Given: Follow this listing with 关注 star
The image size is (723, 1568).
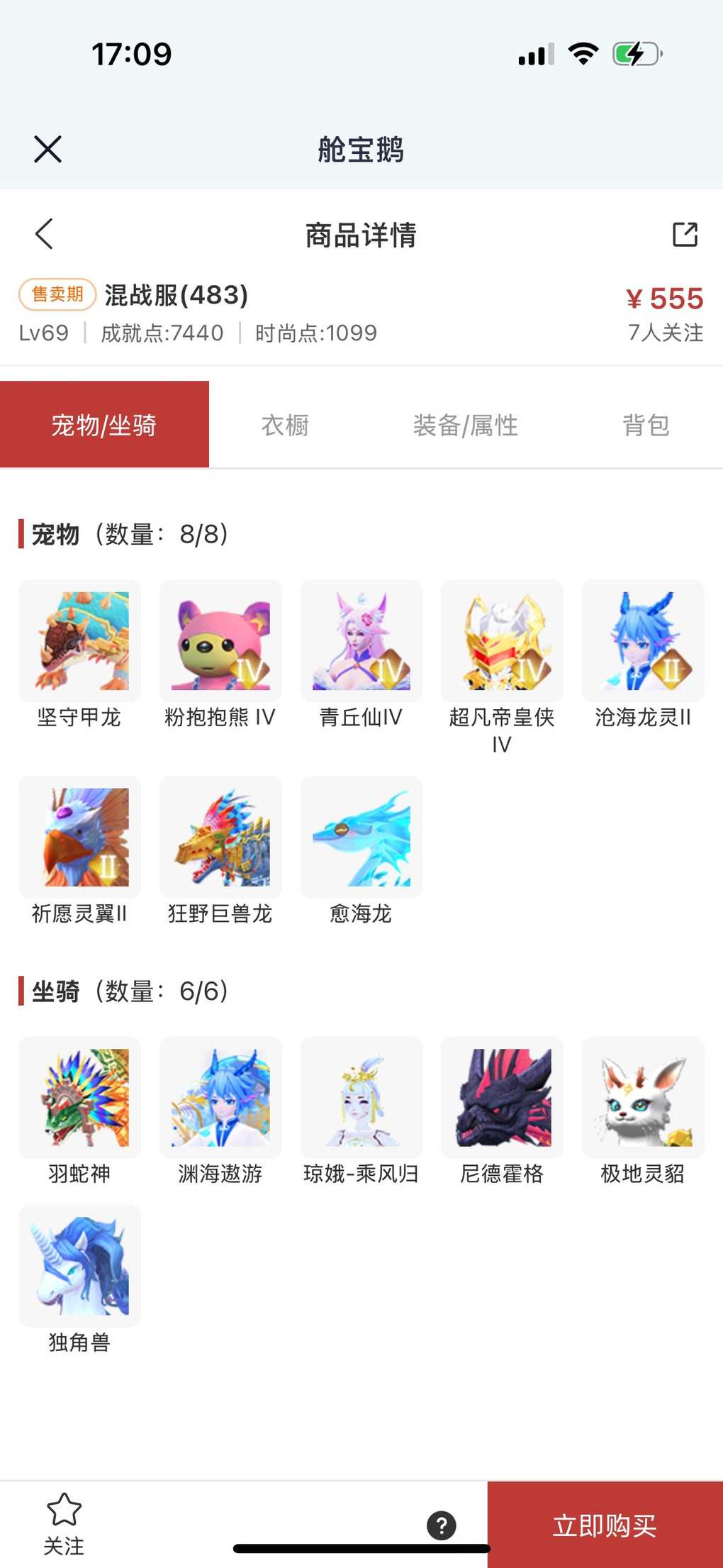Looking at the screenshot, I should coord(64,1523).
